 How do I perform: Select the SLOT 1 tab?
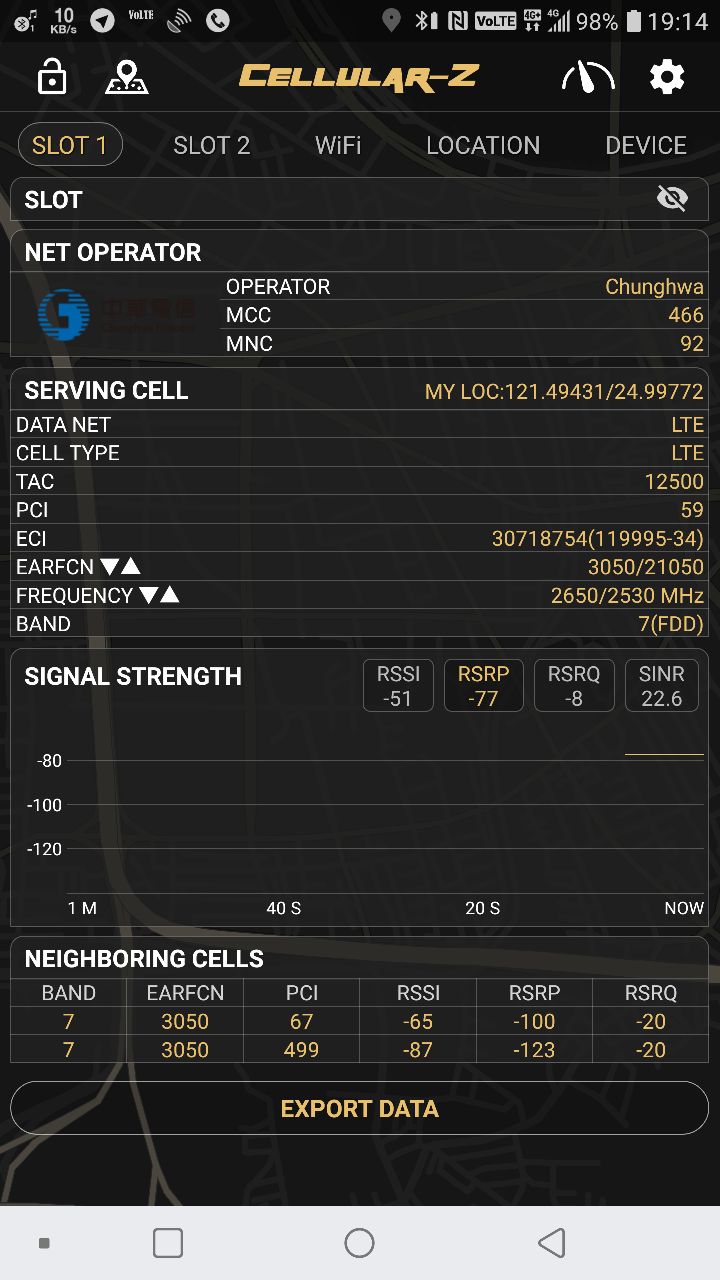click(x=70, y=145)
